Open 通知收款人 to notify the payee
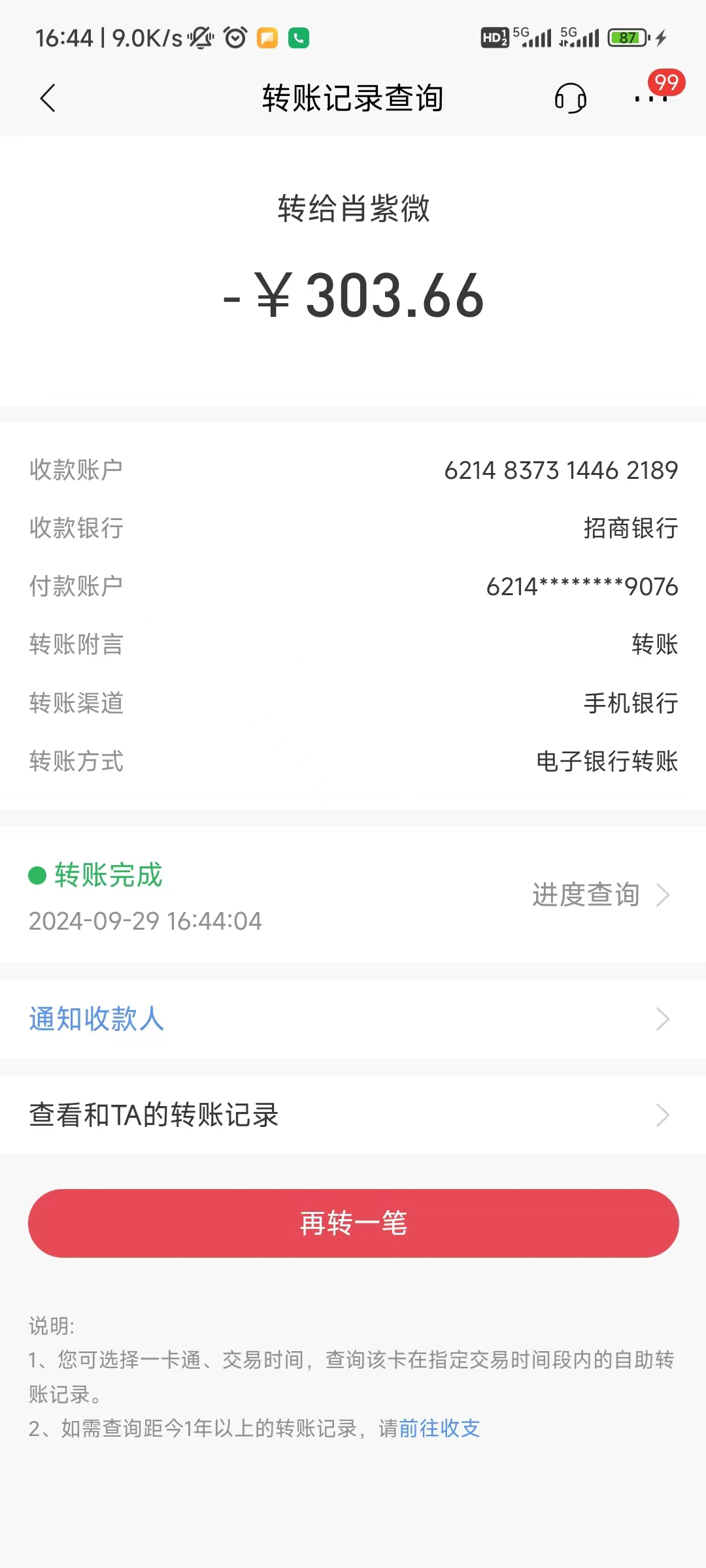The image size is (706, 1568). click(x=353, y=1019)
